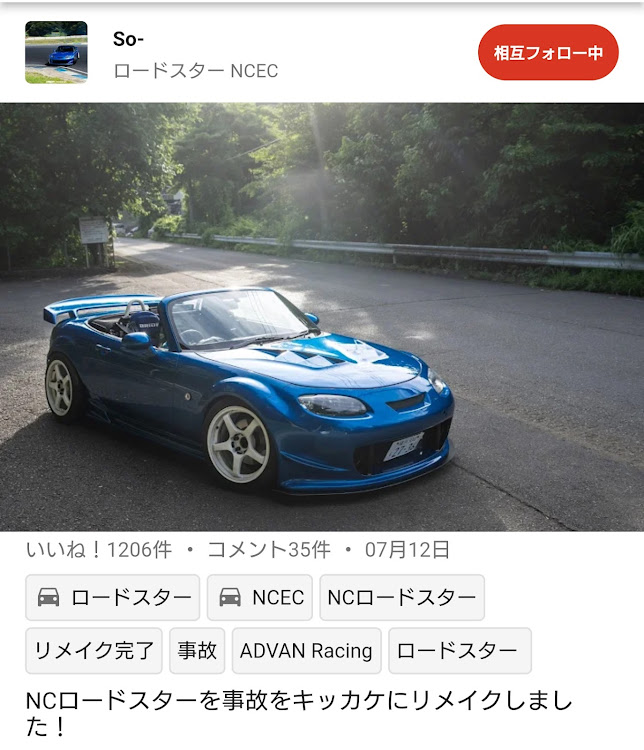Open the ロードスター chip with car icon
Viewport: 644px width, 750px height.
click(113, 598)
